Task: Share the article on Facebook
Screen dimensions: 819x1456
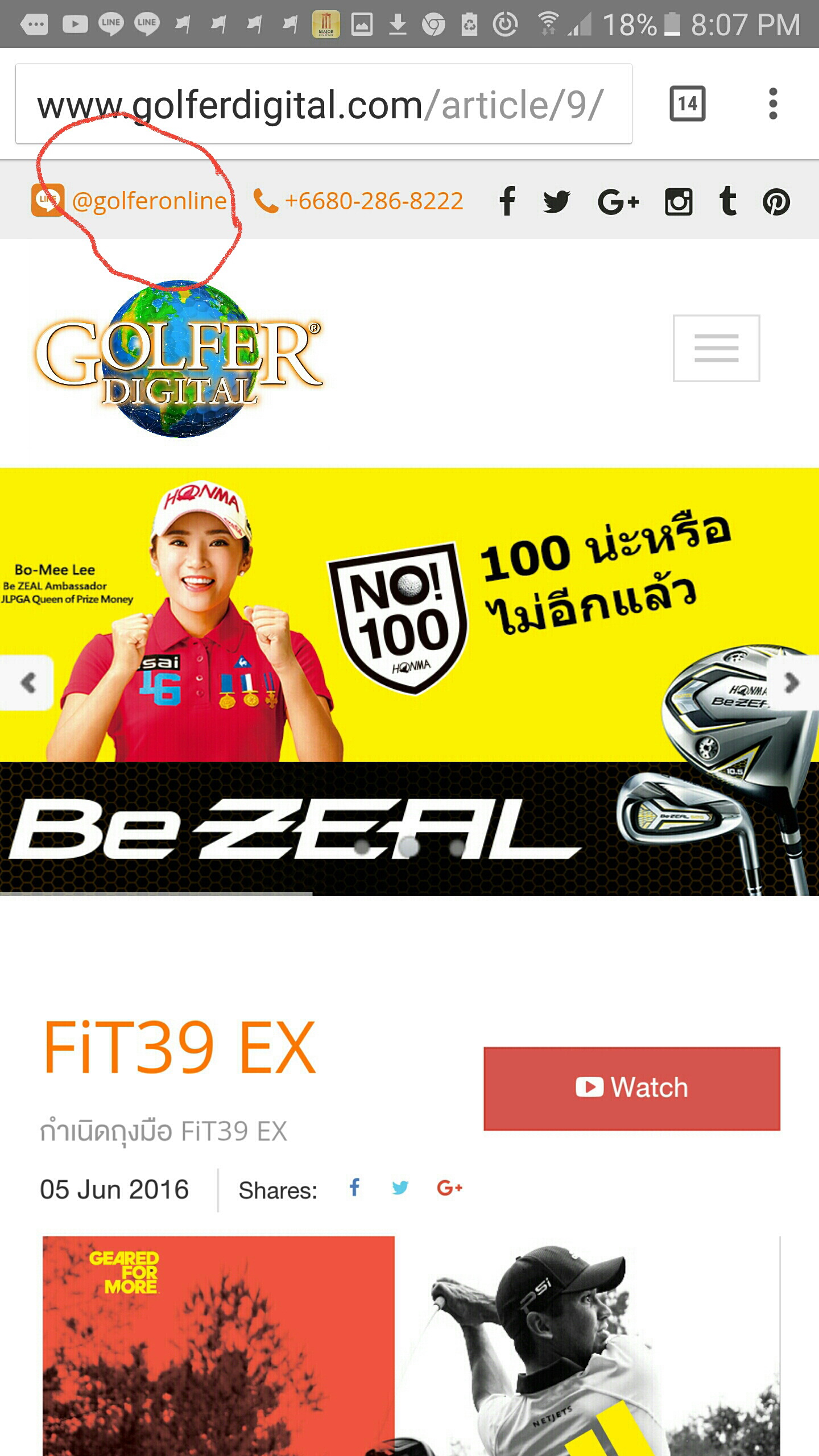Action: [354, 1188]
